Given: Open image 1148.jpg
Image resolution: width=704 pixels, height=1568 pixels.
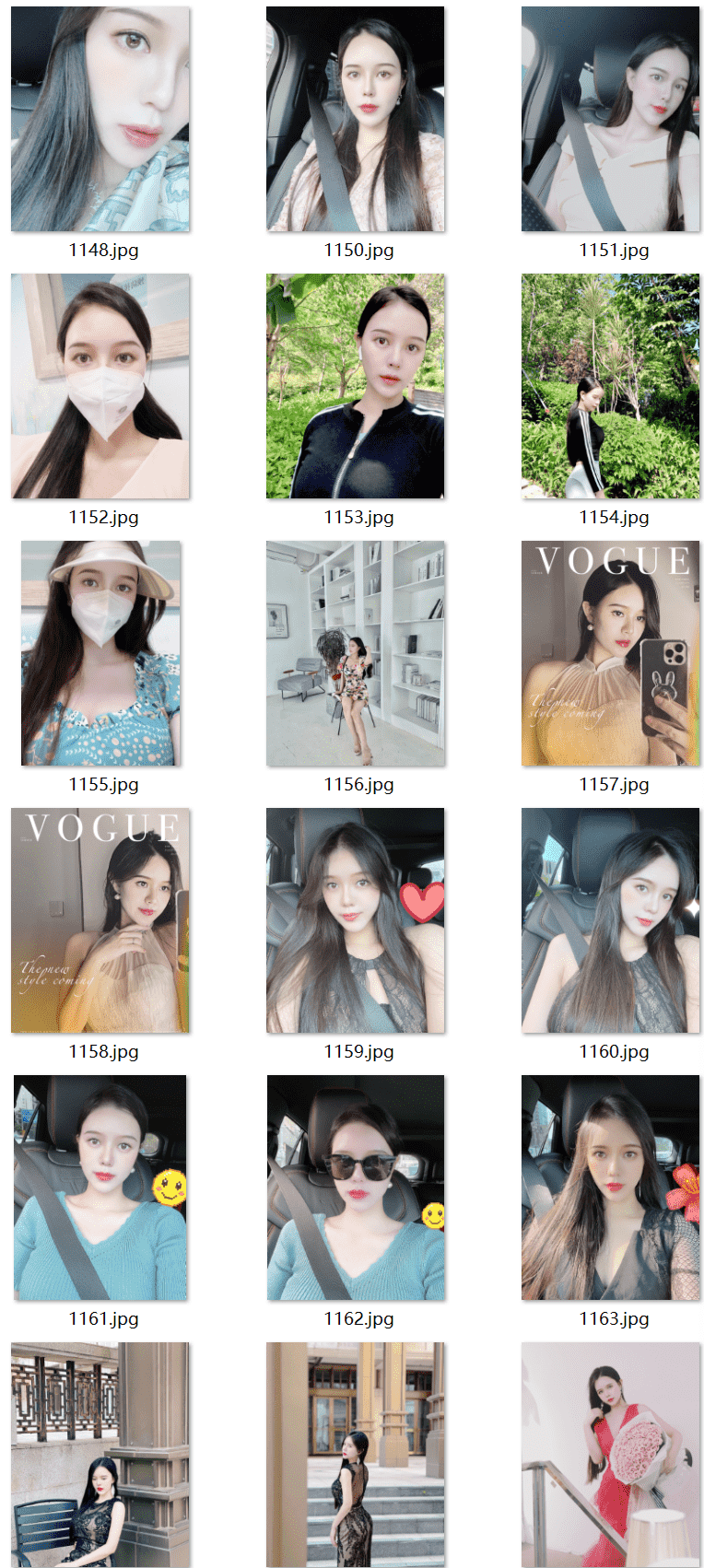Looking at the screenshot, I should (100, 120).
